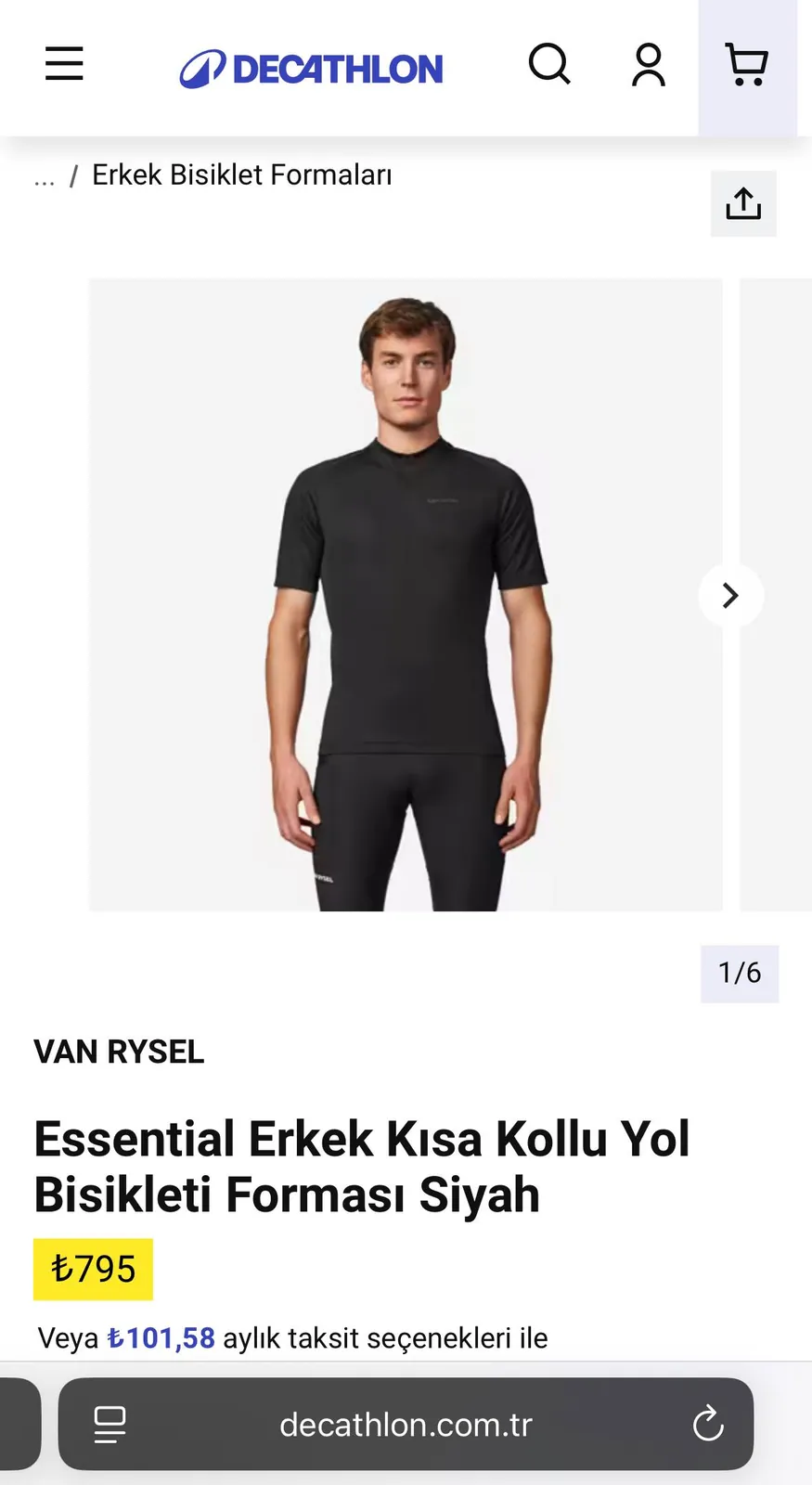Open the hamburger menu
This screenshot has width=812, height=1485.
click(64, 64)
